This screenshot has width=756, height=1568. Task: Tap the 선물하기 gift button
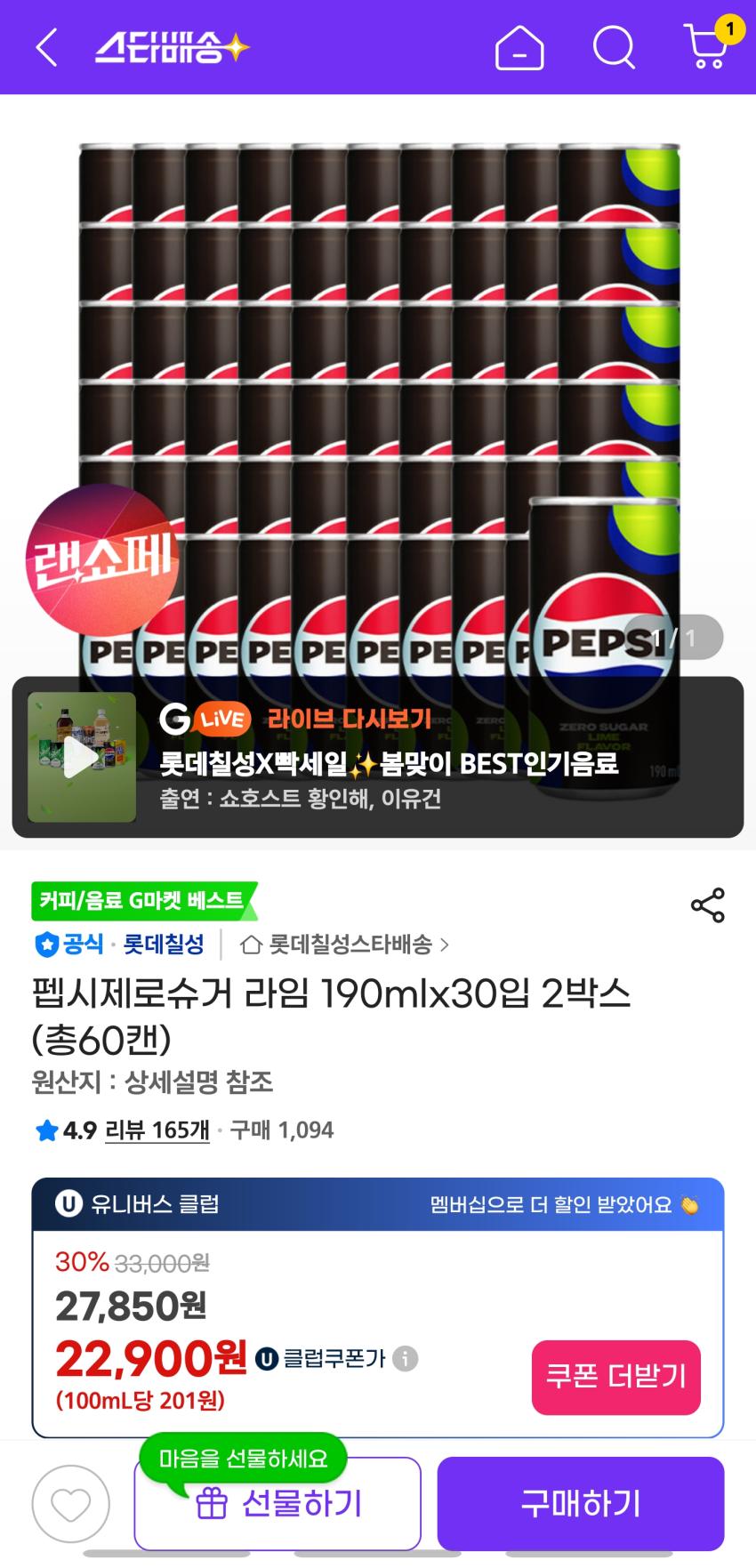coord(277,1504)
